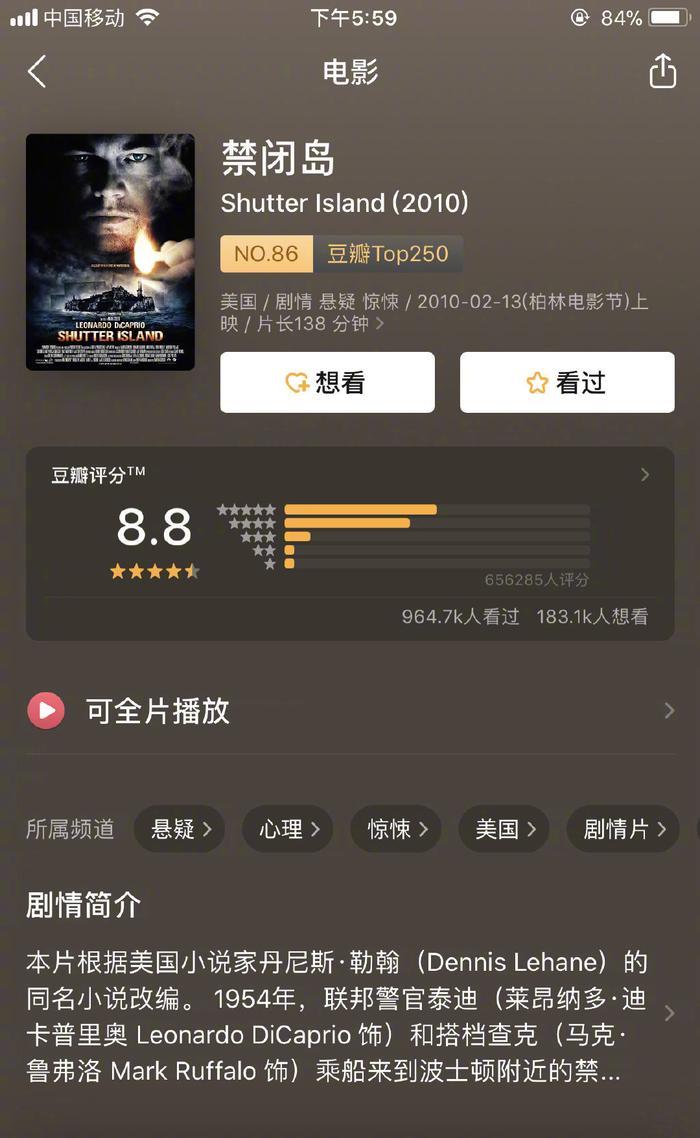Open the 豆瓣Top250 ranking badge
This screenshot has width=700, height=1138.
341,254
